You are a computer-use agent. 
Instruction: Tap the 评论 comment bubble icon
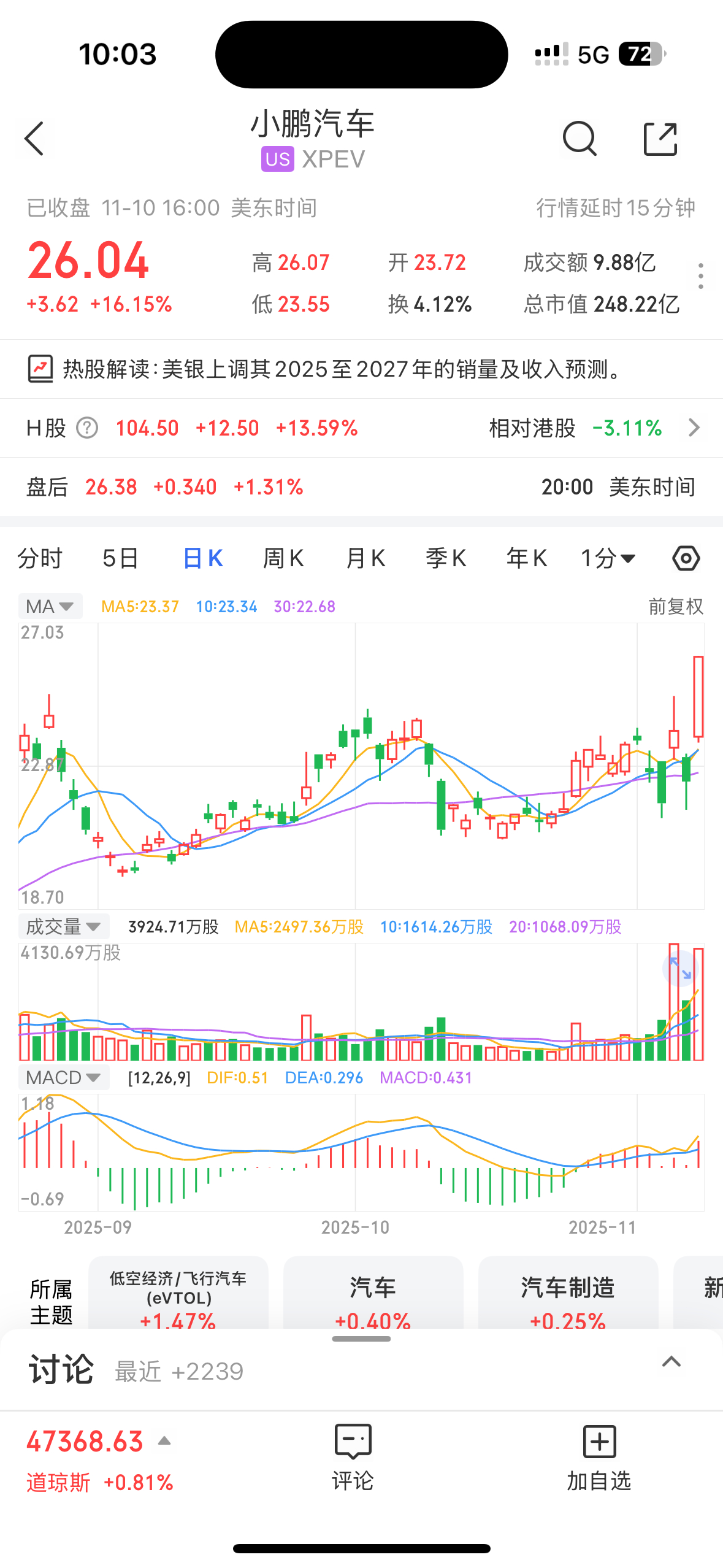click(x=353, y=1442)
